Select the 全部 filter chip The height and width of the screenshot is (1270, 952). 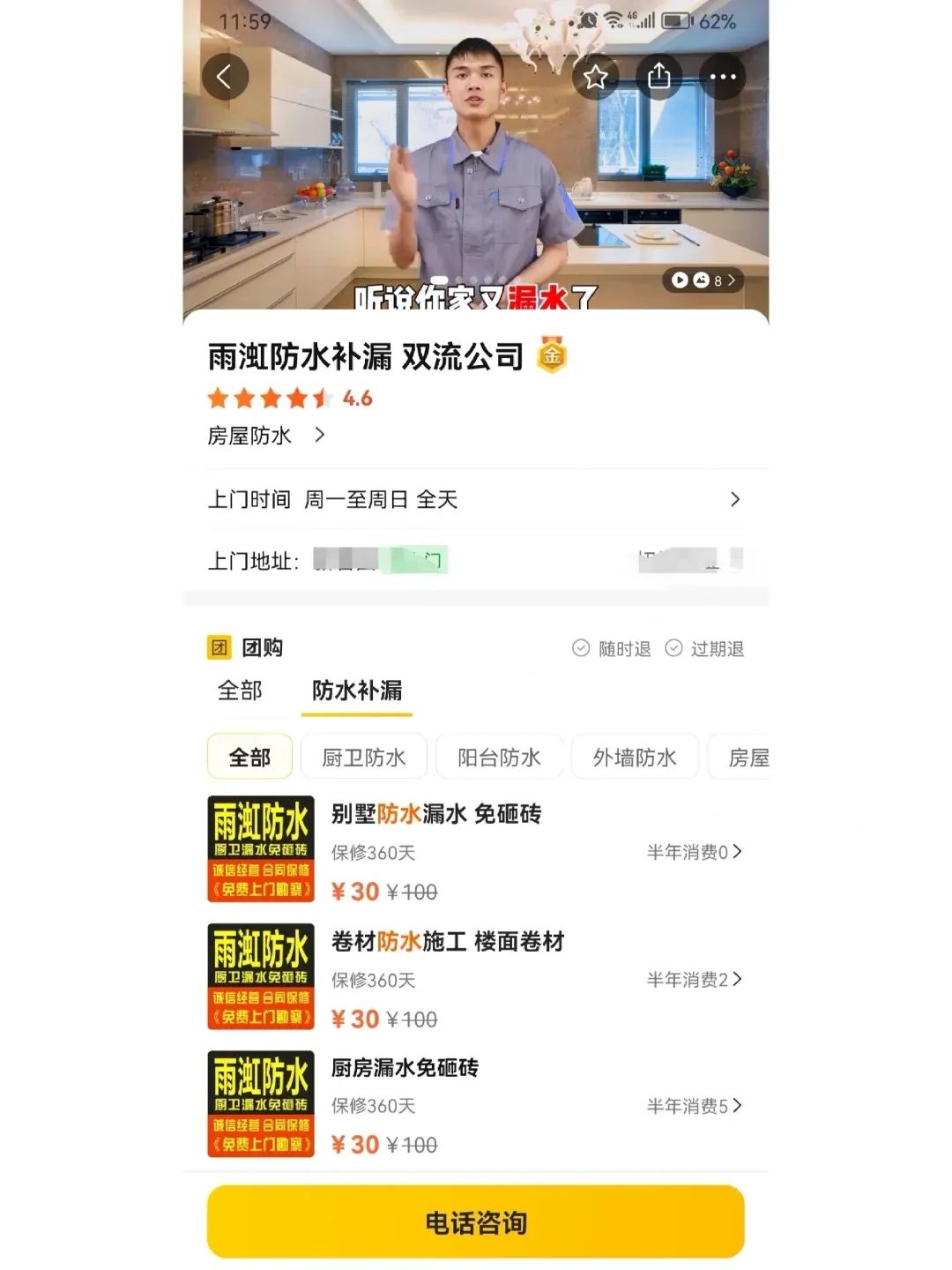(x=249, y=757)
